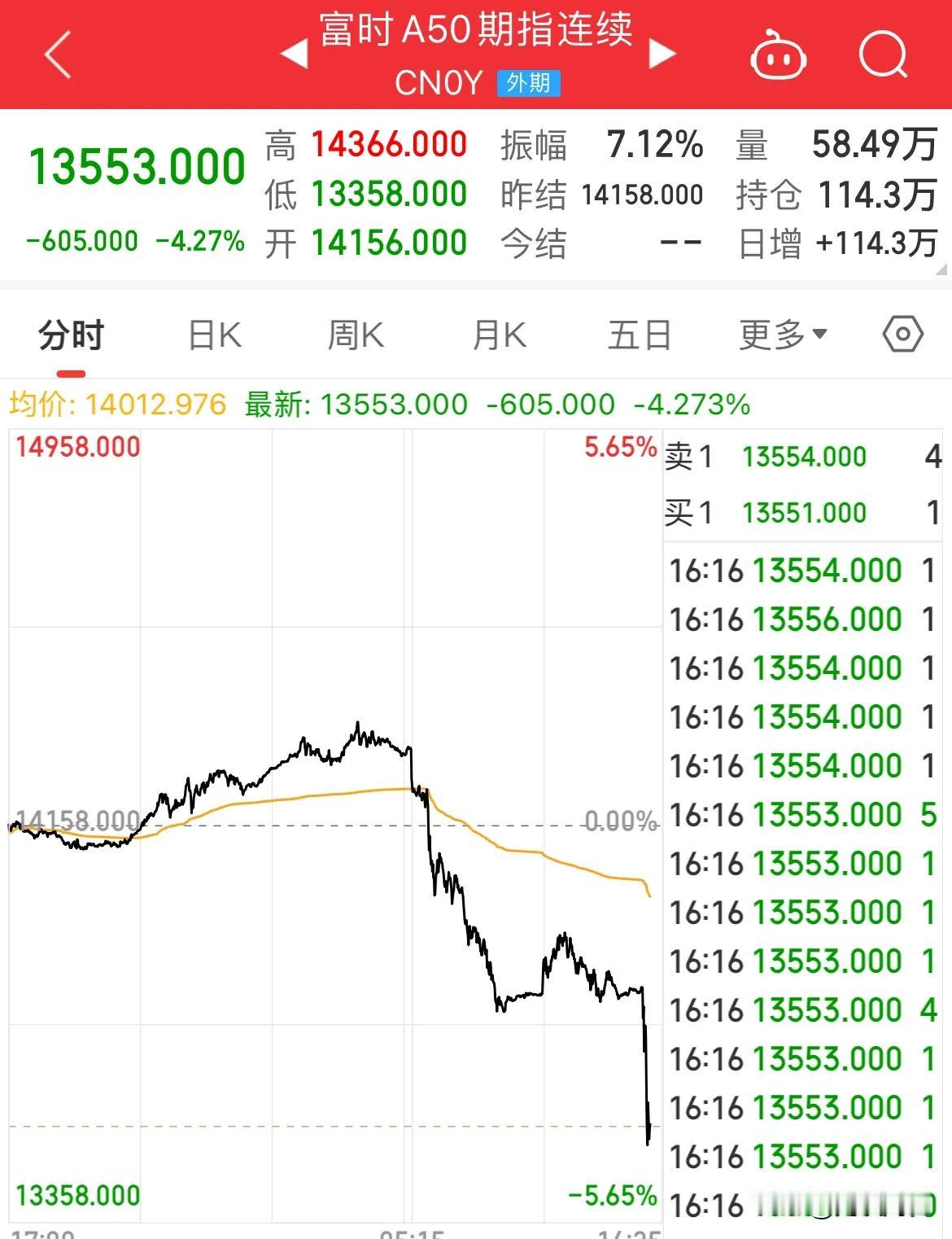Open search with the magnifier icon
This screenshot has height=1239, width=952.
[x=884, y=54]
